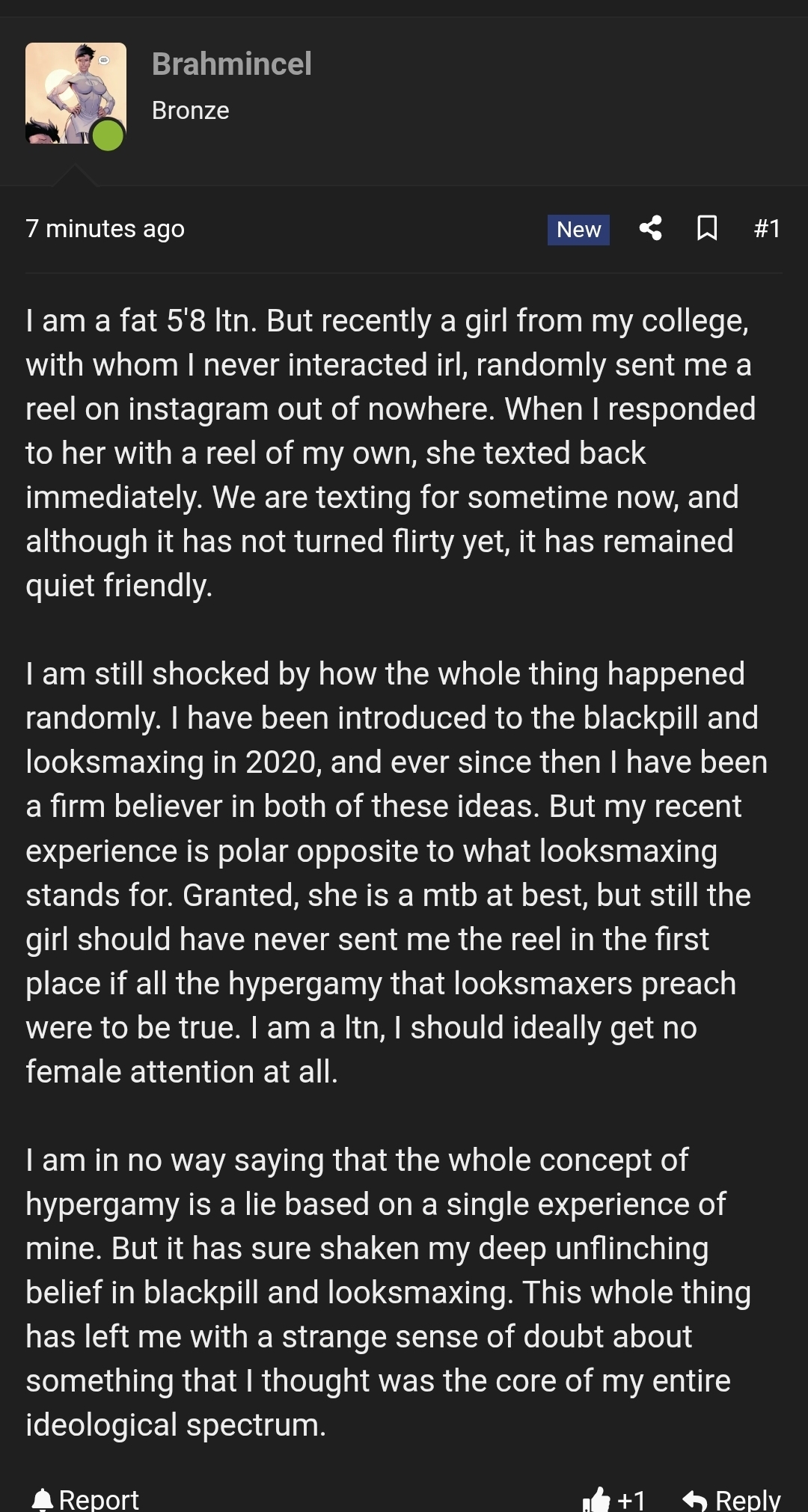Open the #1 post permalink

(x=767, y=228)
